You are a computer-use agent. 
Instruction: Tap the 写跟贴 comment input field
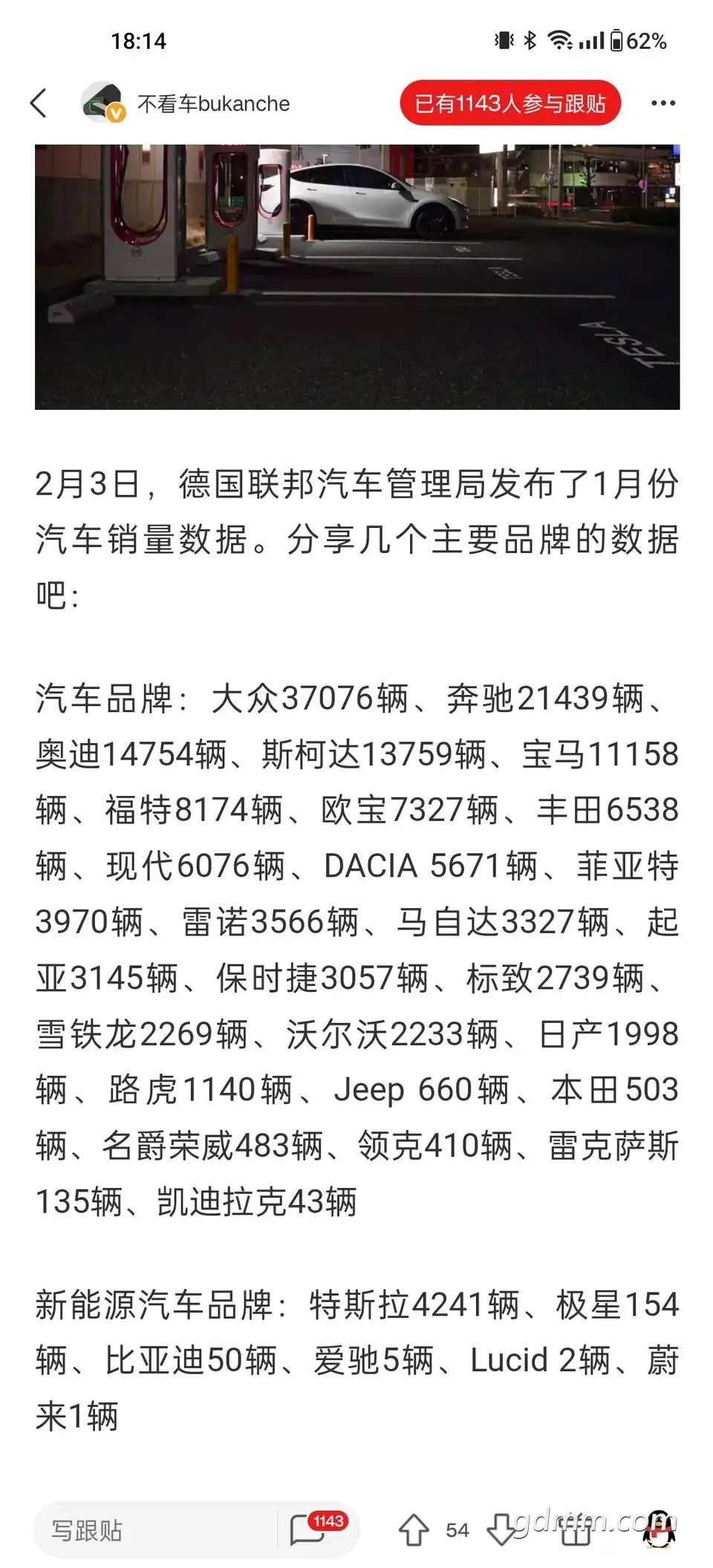(x=156, y=1530)
